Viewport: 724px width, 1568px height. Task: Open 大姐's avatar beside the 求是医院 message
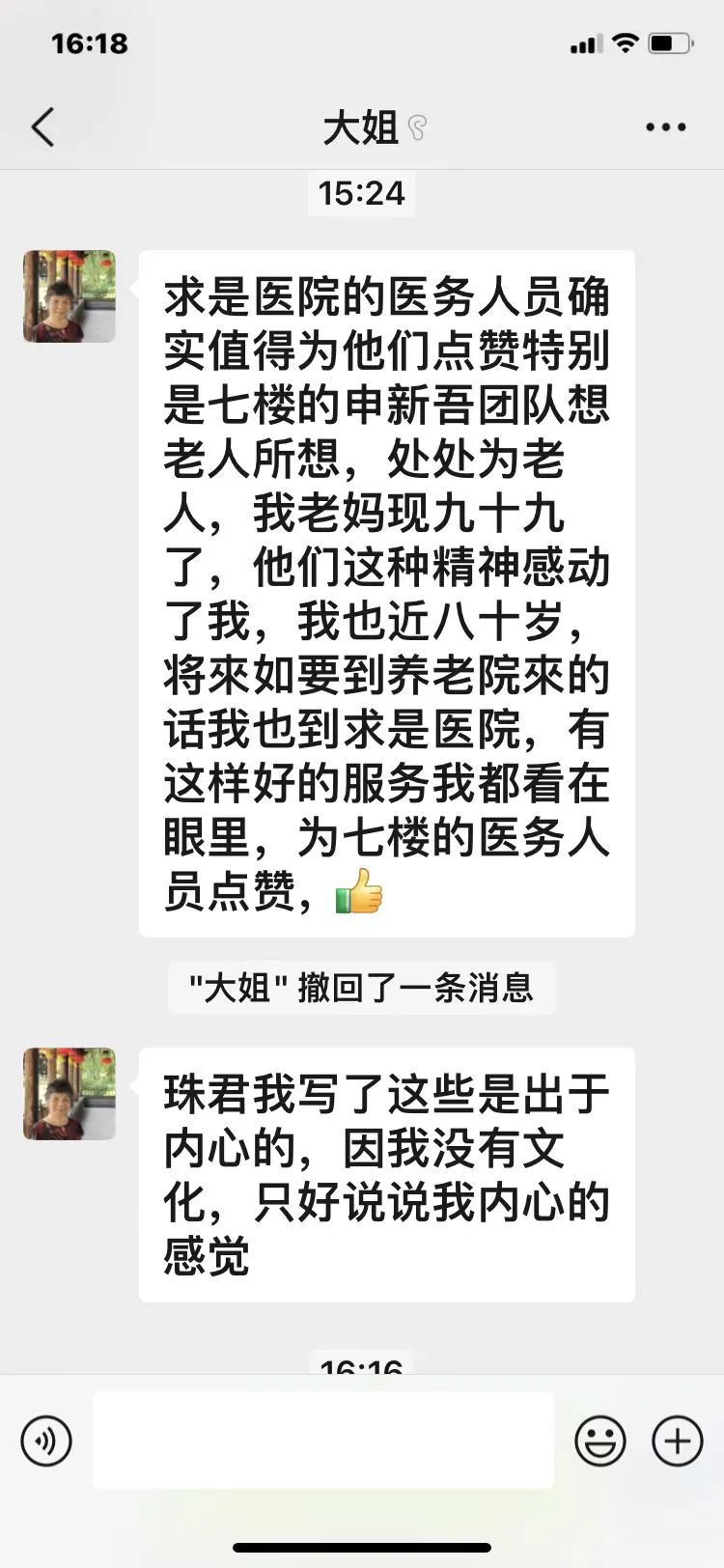pyautogui.click(x=70, y=296)
